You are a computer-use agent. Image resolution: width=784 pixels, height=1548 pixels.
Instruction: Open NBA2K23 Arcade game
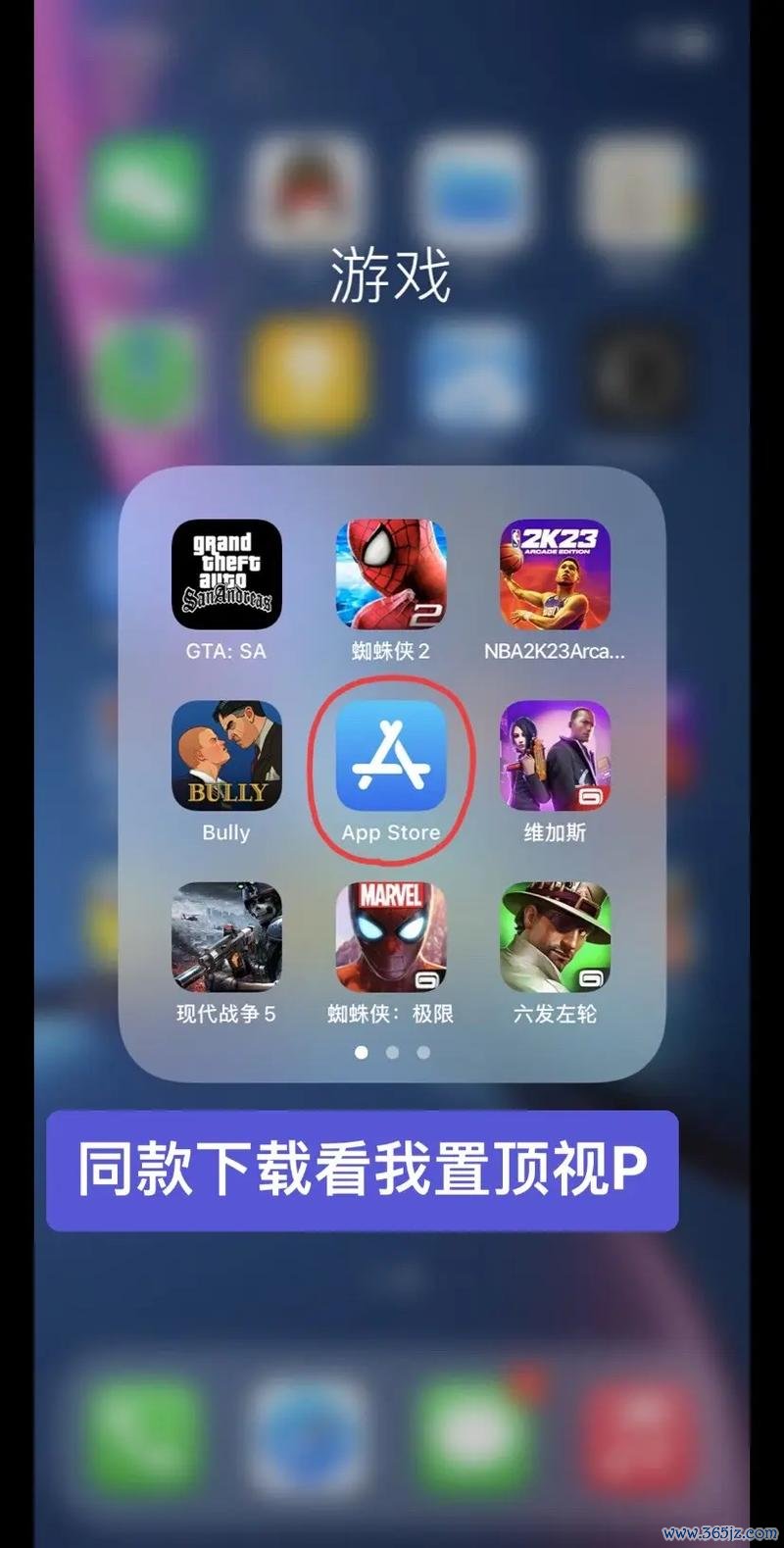coord(555,574)
